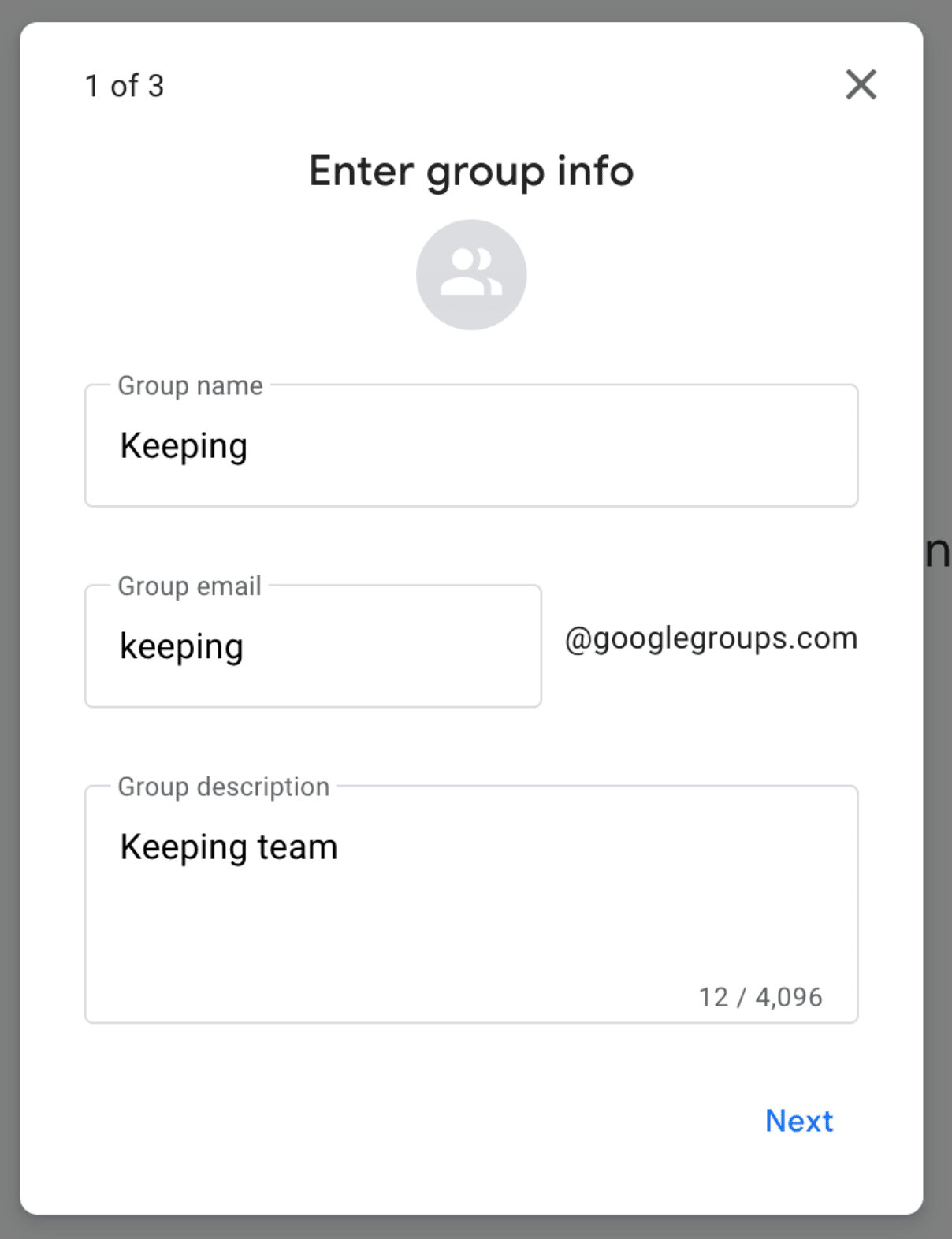Change the group avatar picture
The image size is (952, 1239).
point(471,275)
